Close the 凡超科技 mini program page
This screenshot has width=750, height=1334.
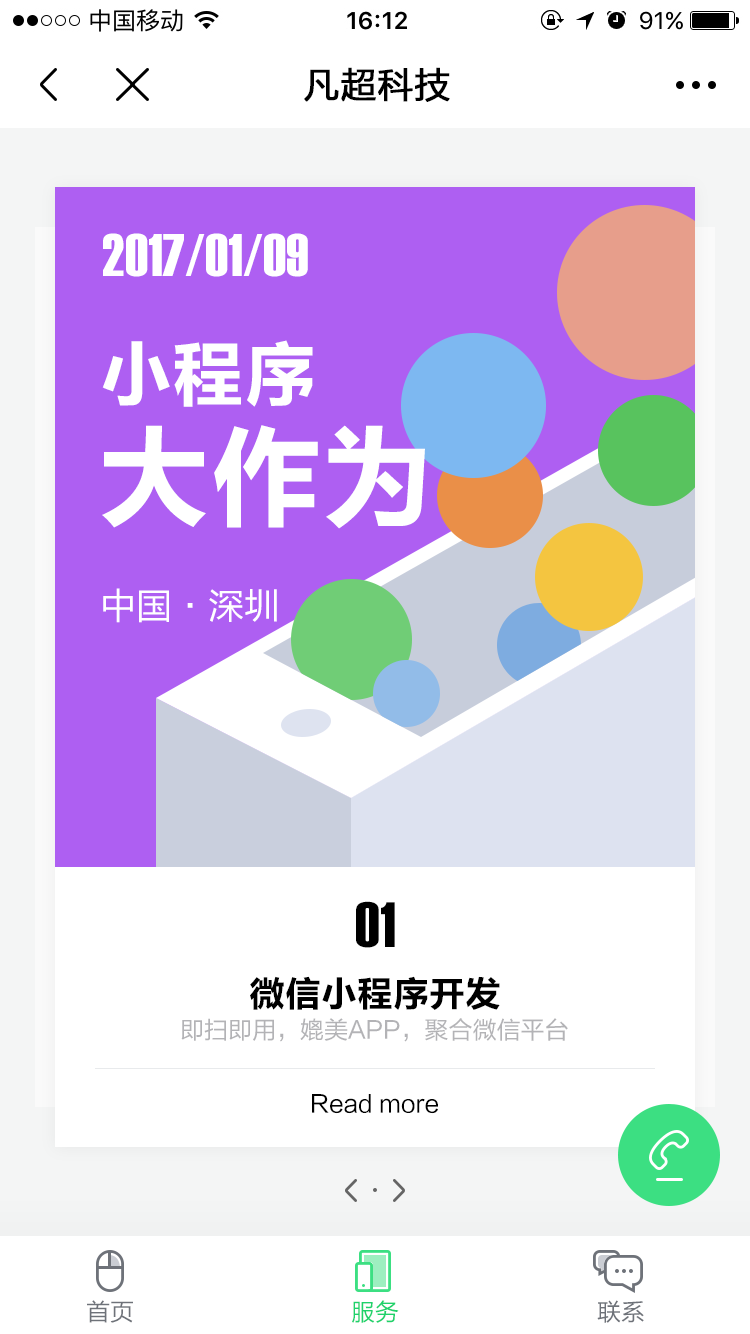pos(132,85)
